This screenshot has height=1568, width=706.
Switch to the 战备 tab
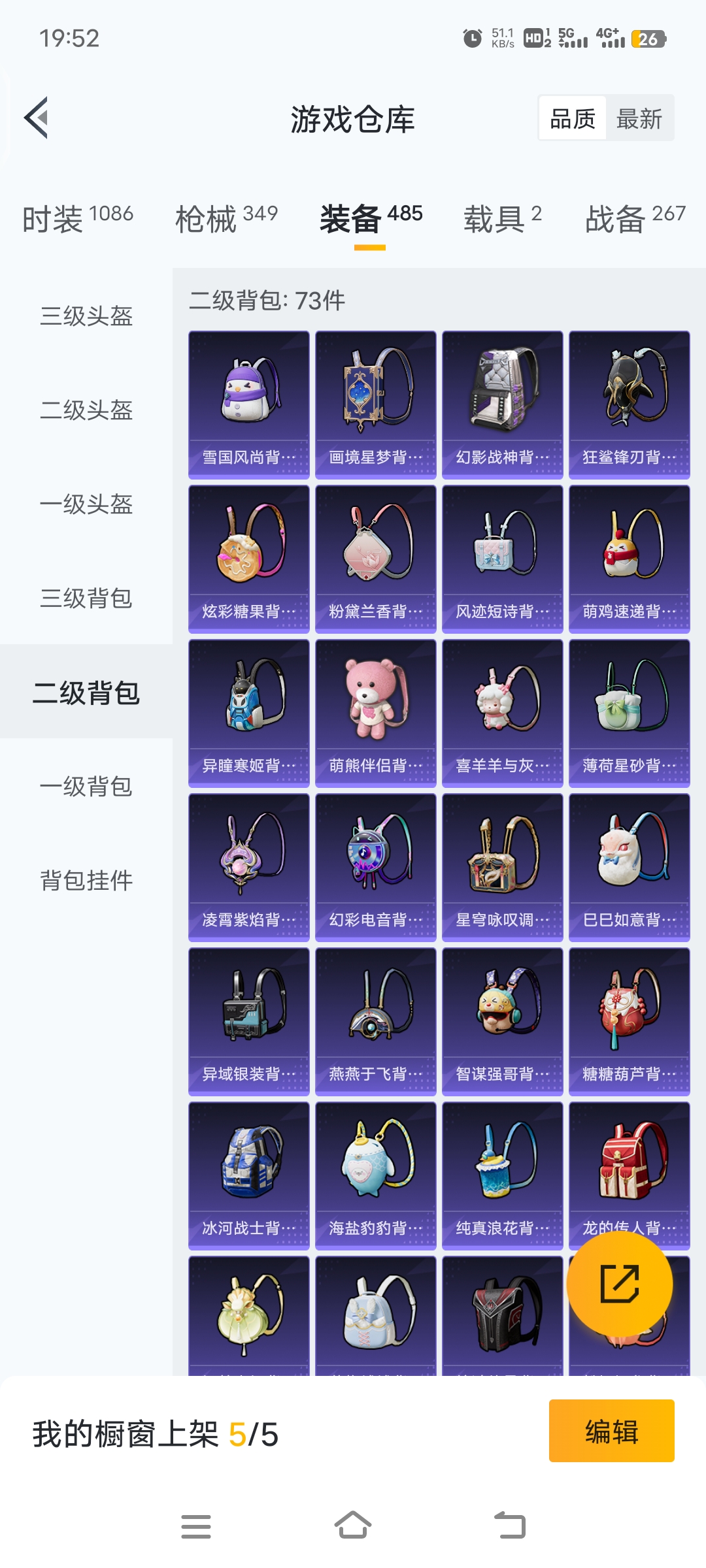(x=635, y=218)
